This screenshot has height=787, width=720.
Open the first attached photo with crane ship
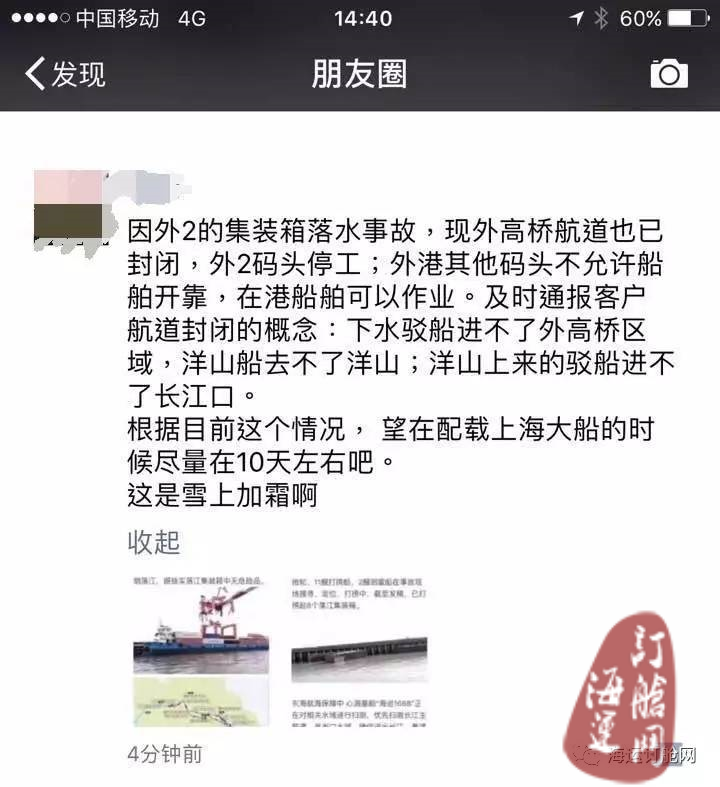click(x=200, y=648)
